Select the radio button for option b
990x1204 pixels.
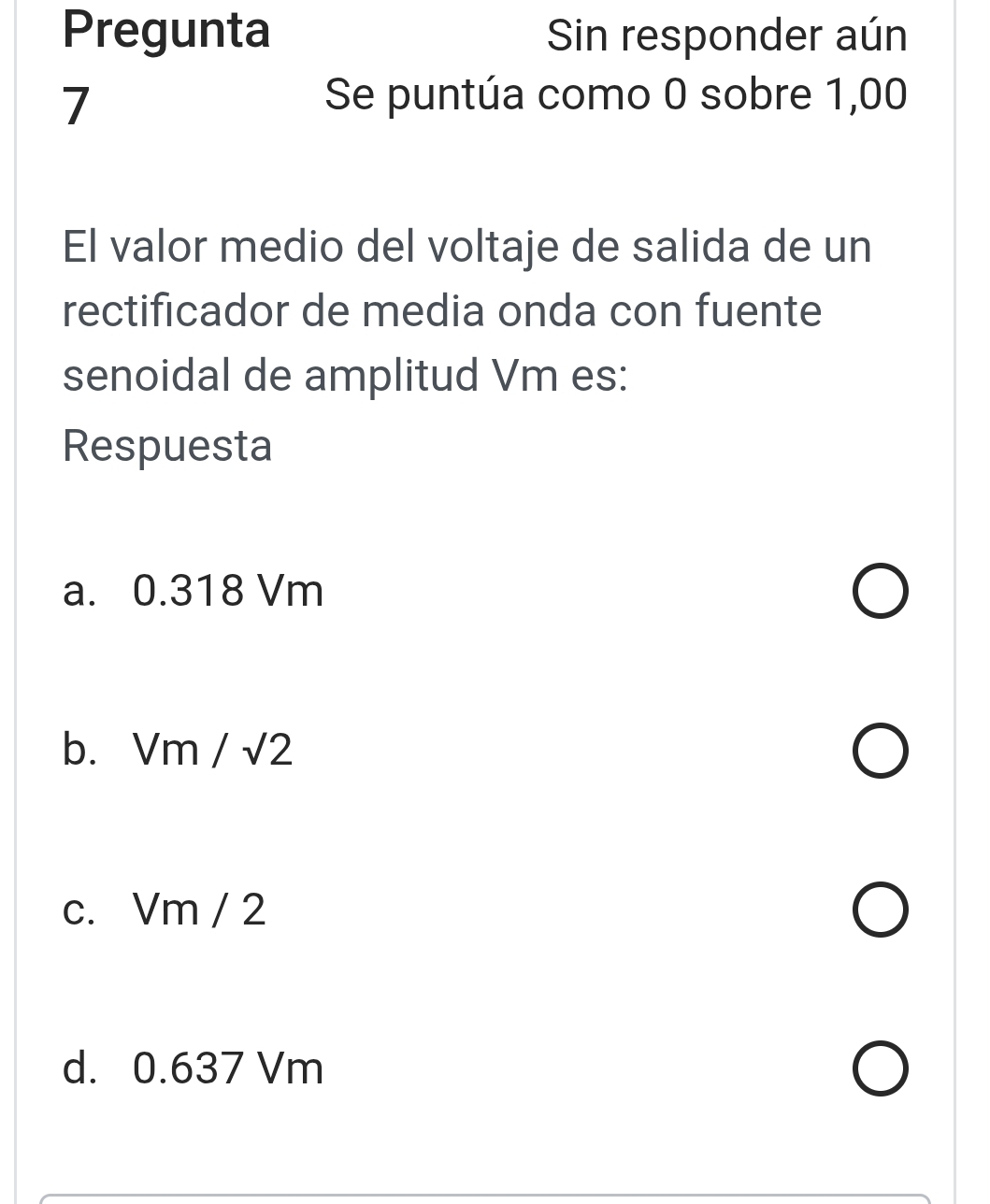click(880, 750)
